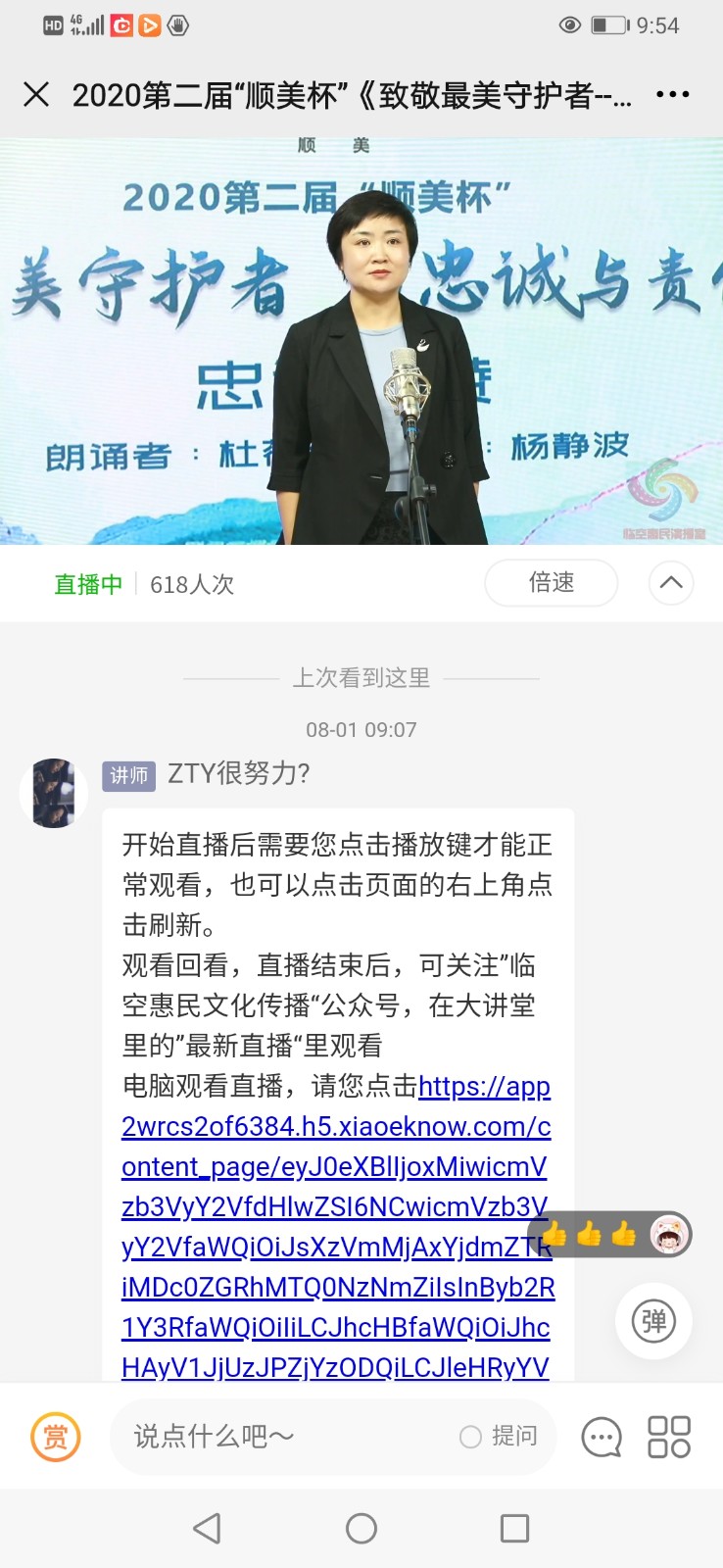Tap the 618人次 viewer count
Screen dimensions: 723x1568
[192, 583]
